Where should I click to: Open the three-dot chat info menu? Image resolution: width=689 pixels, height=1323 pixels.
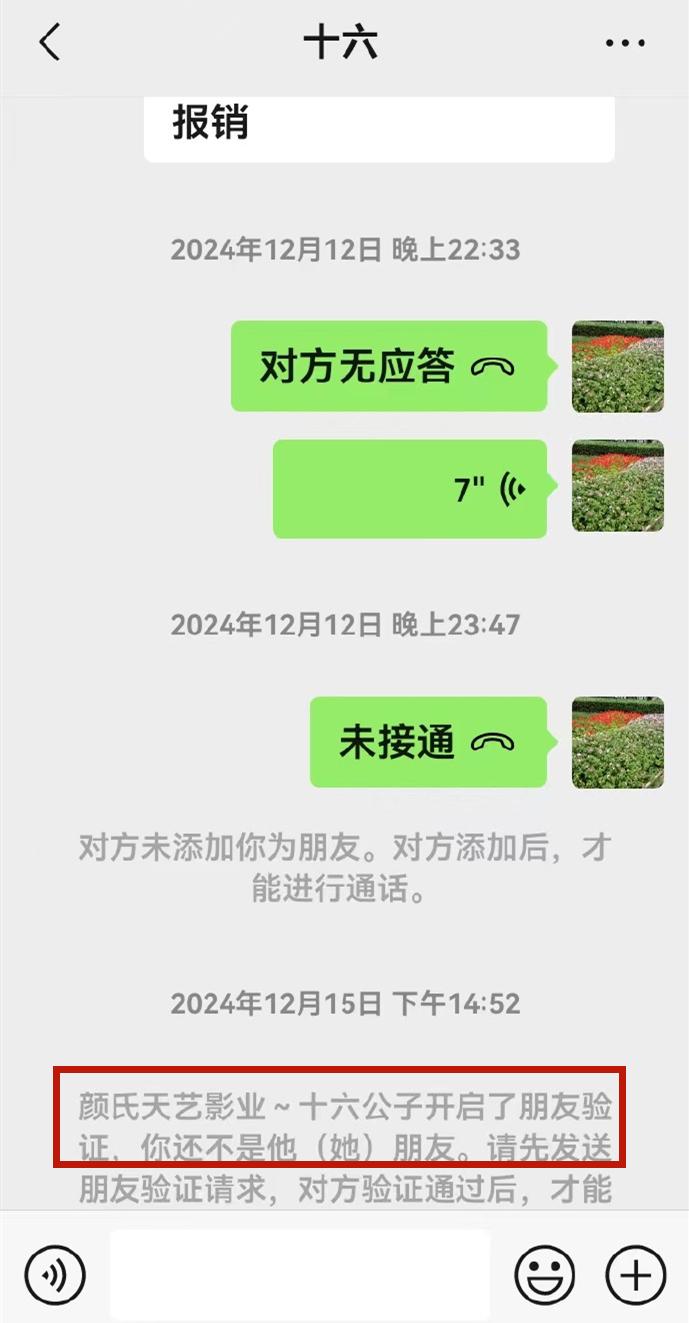626,44
